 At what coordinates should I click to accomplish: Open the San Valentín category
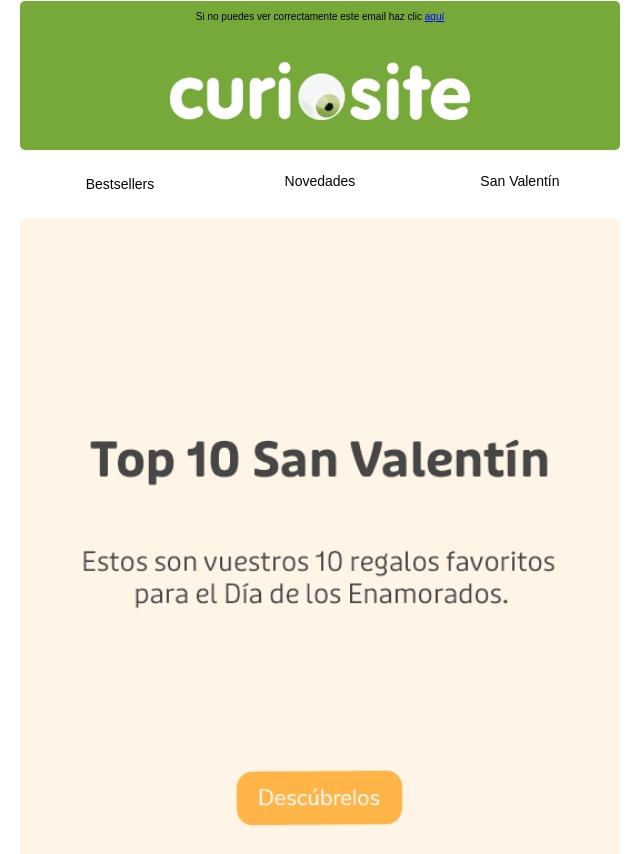[519, 181]
